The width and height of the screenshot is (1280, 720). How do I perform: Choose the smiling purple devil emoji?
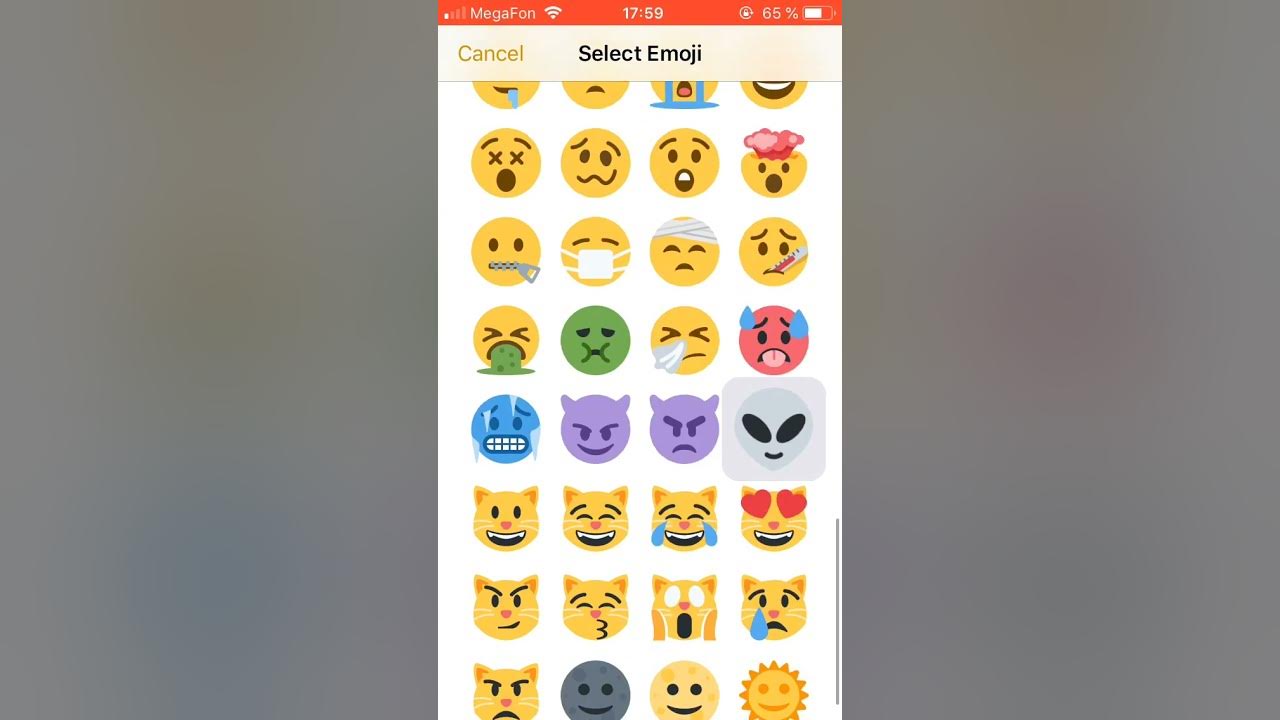595,429
